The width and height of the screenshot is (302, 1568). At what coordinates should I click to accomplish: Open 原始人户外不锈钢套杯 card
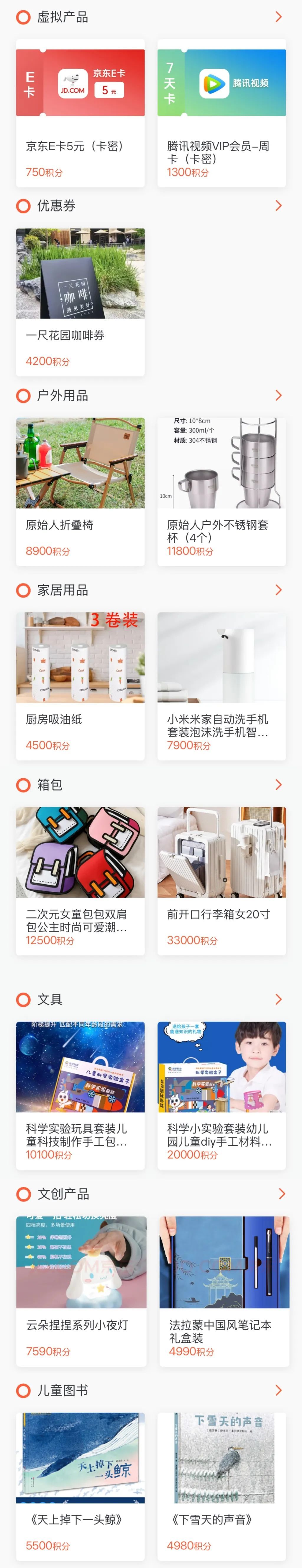click(221, 491)
